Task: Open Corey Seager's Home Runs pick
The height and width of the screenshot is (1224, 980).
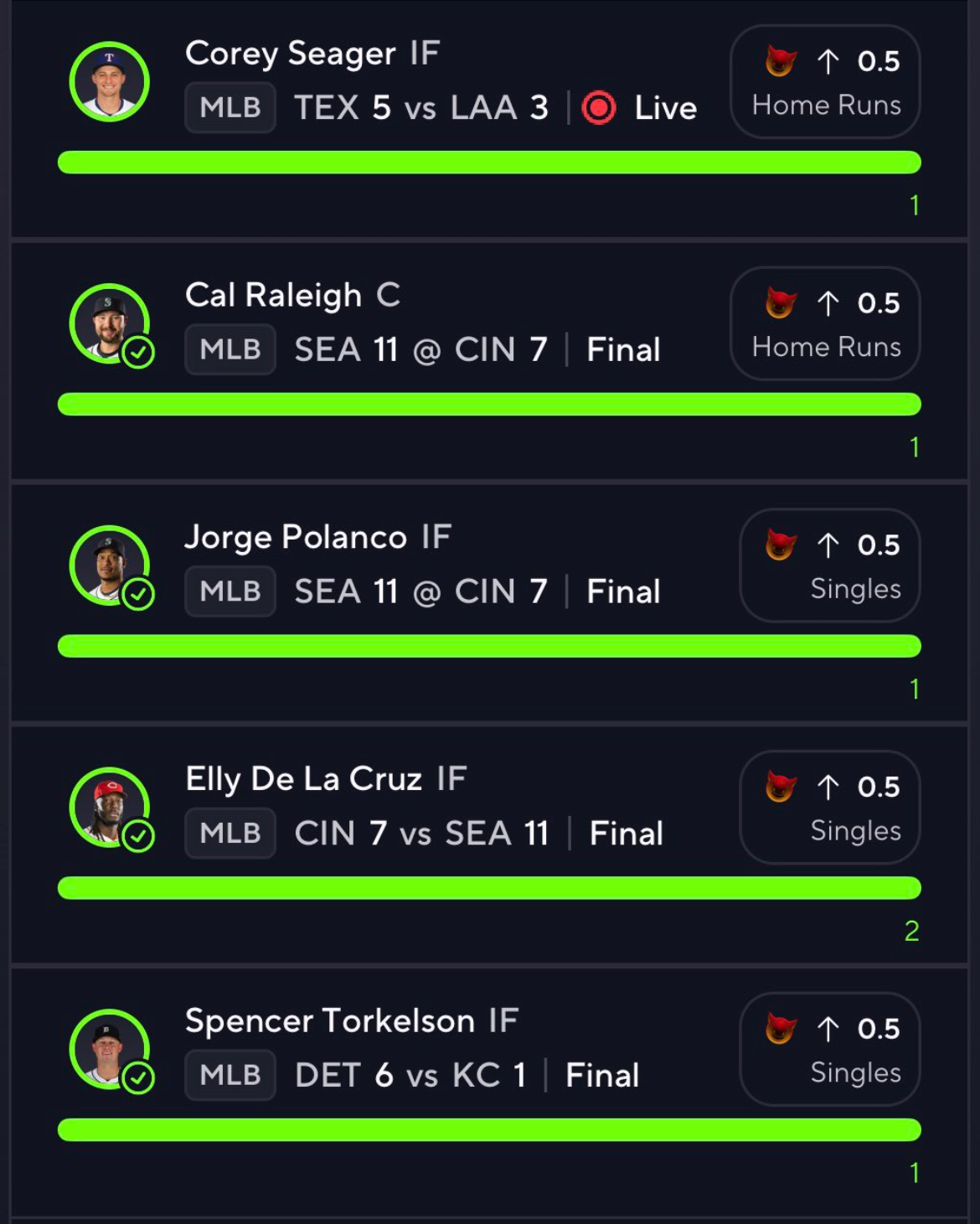Action: [825, 82]
